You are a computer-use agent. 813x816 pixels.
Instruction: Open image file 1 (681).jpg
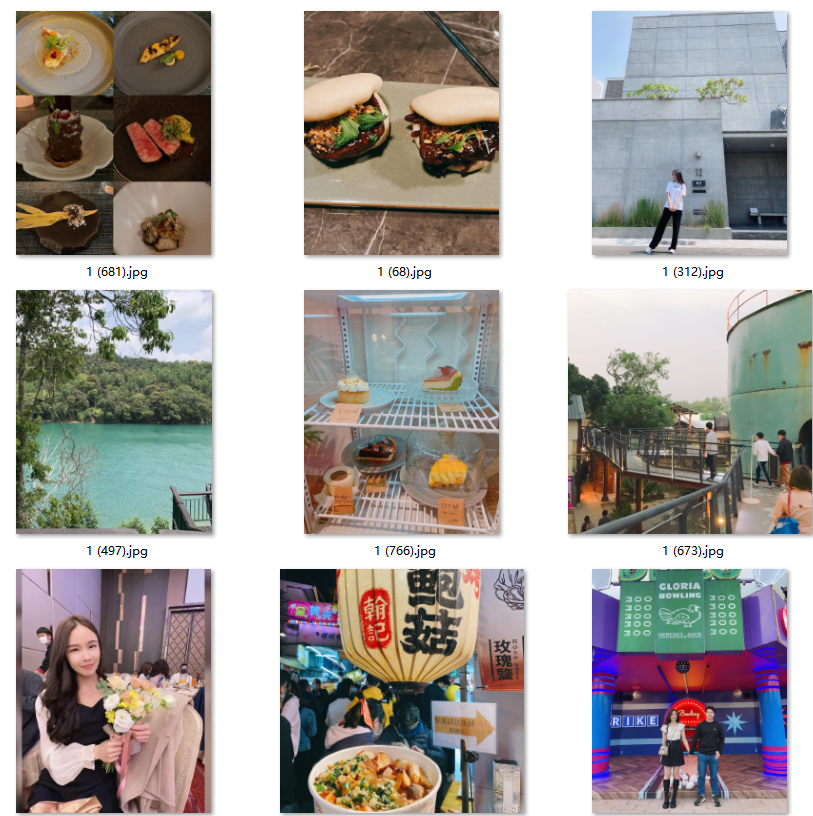[x=113, y=133]
